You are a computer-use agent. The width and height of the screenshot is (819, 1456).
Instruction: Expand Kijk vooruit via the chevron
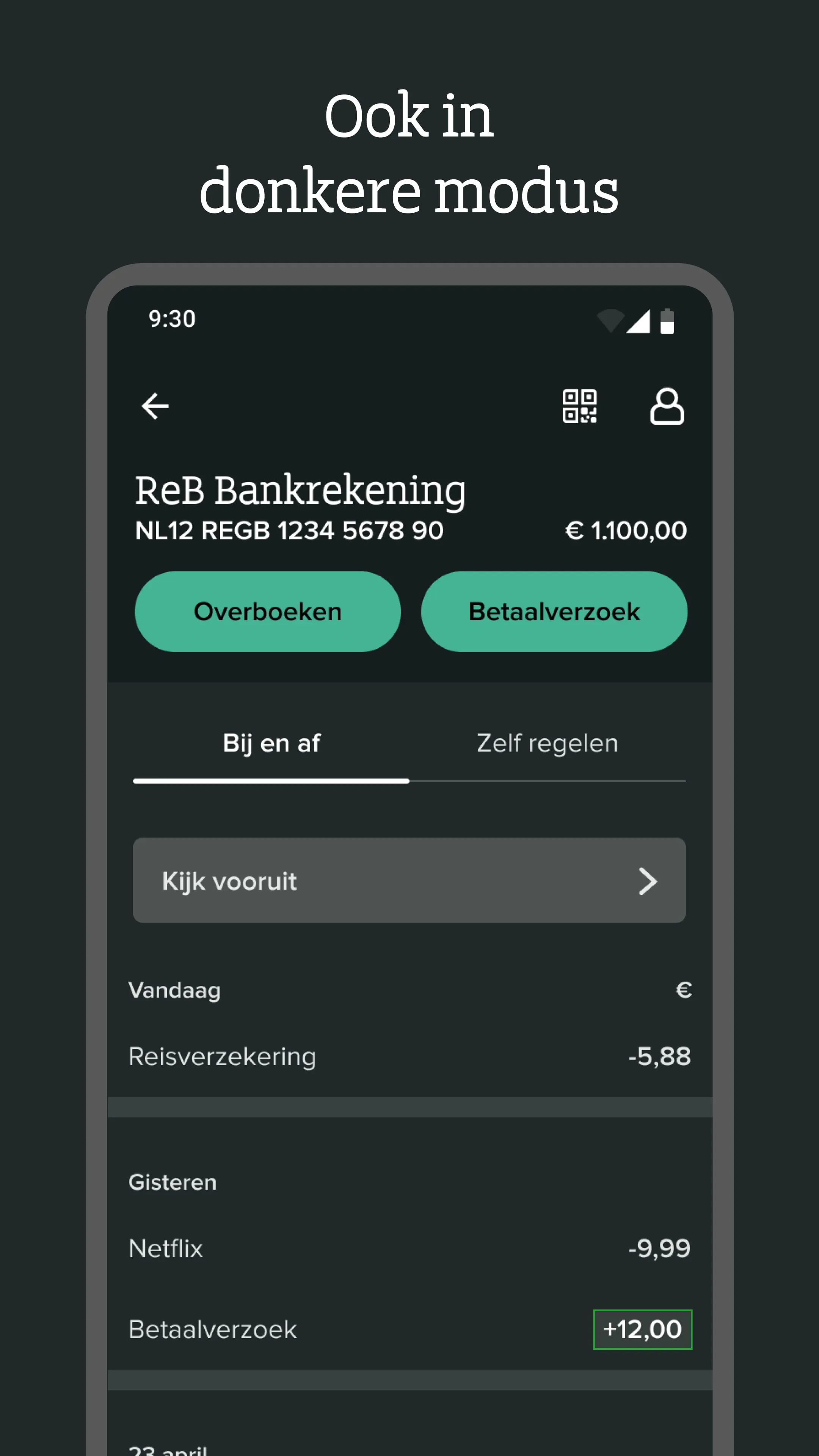(648, 881)
